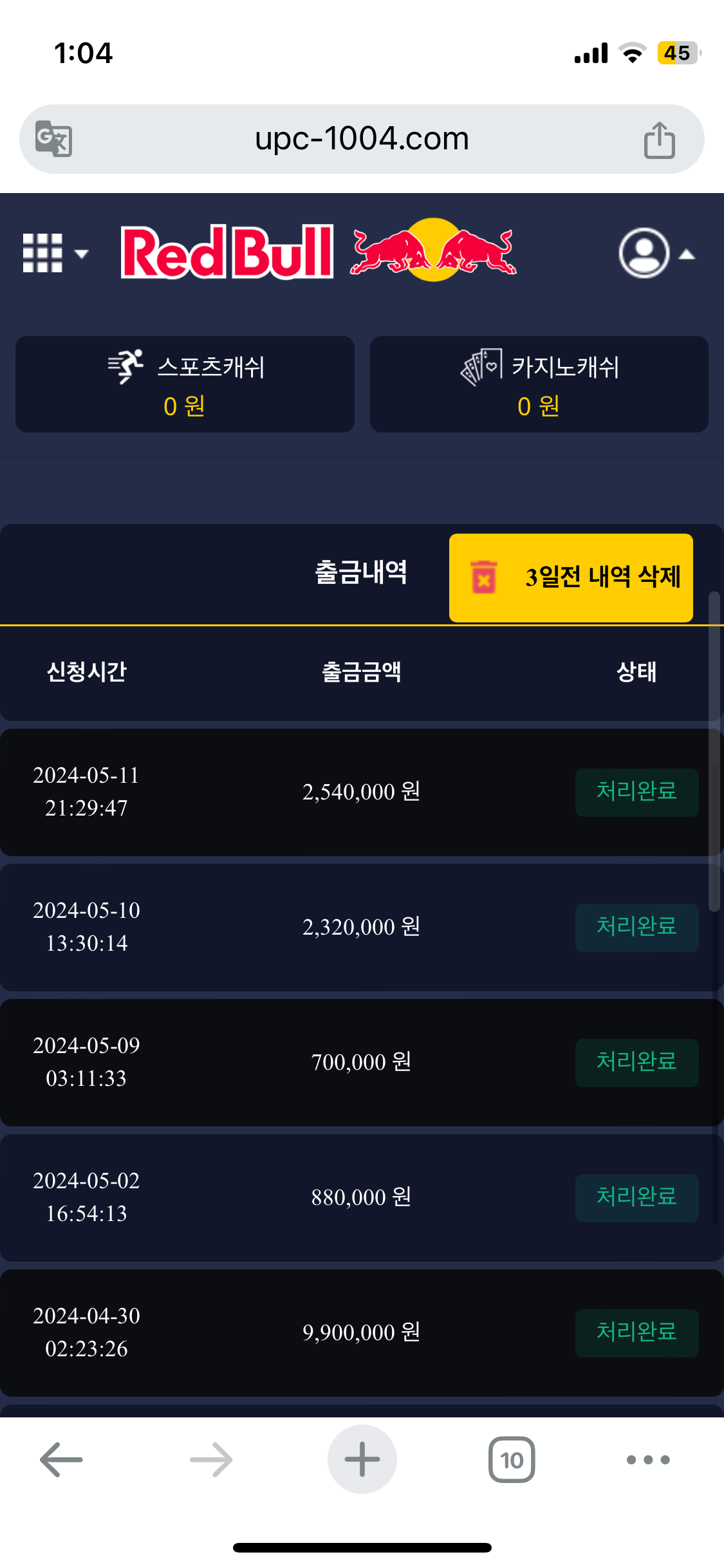The width and height of the screenshot is (724, 1568).
Task: Open a new browser tab
Action: (362, 1459)
